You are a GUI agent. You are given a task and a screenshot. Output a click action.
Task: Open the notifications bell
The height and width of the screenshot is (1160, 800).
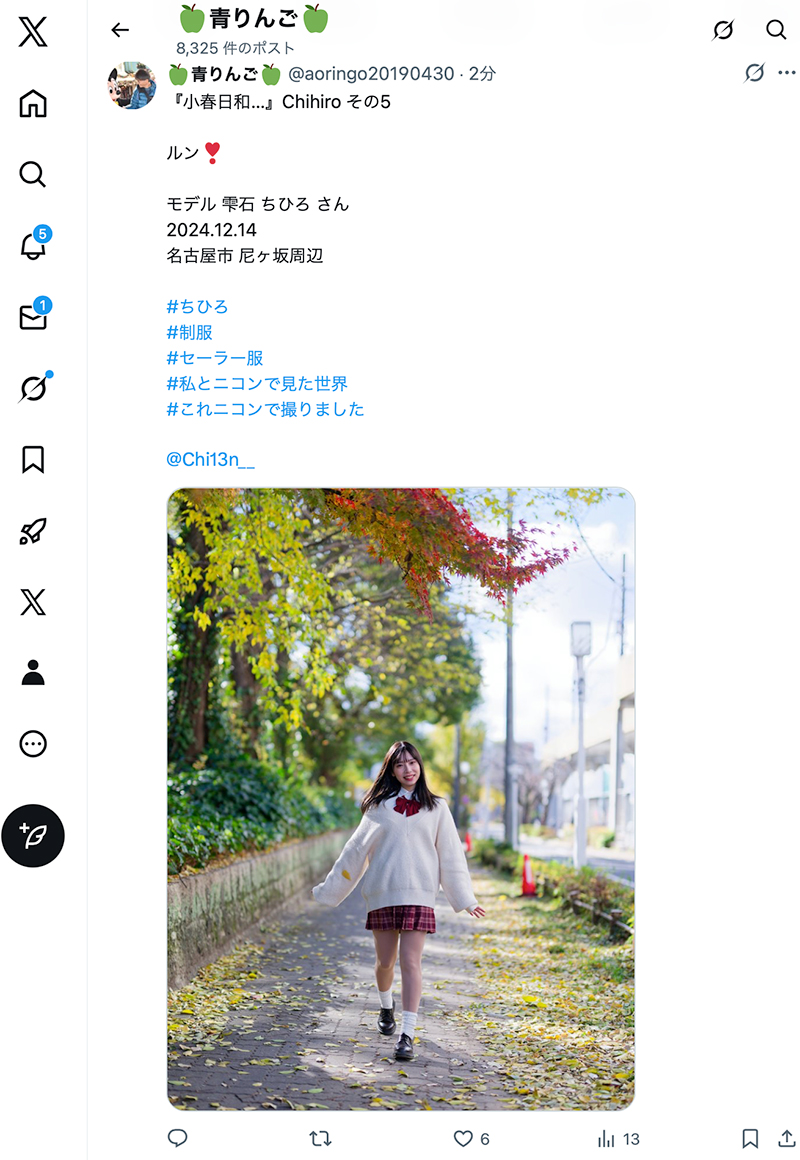pyautogui.click(x=33, y=244)
